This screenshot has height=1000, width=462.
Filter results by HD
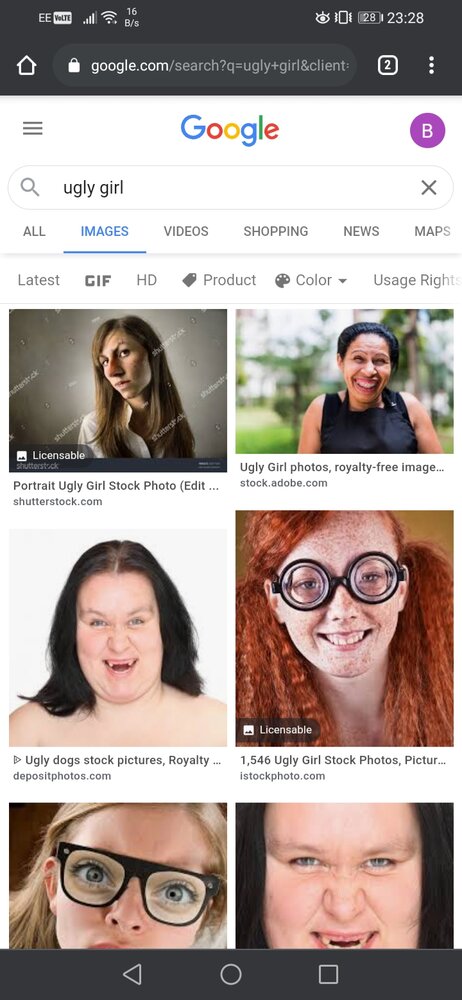(x=146, y=280)
